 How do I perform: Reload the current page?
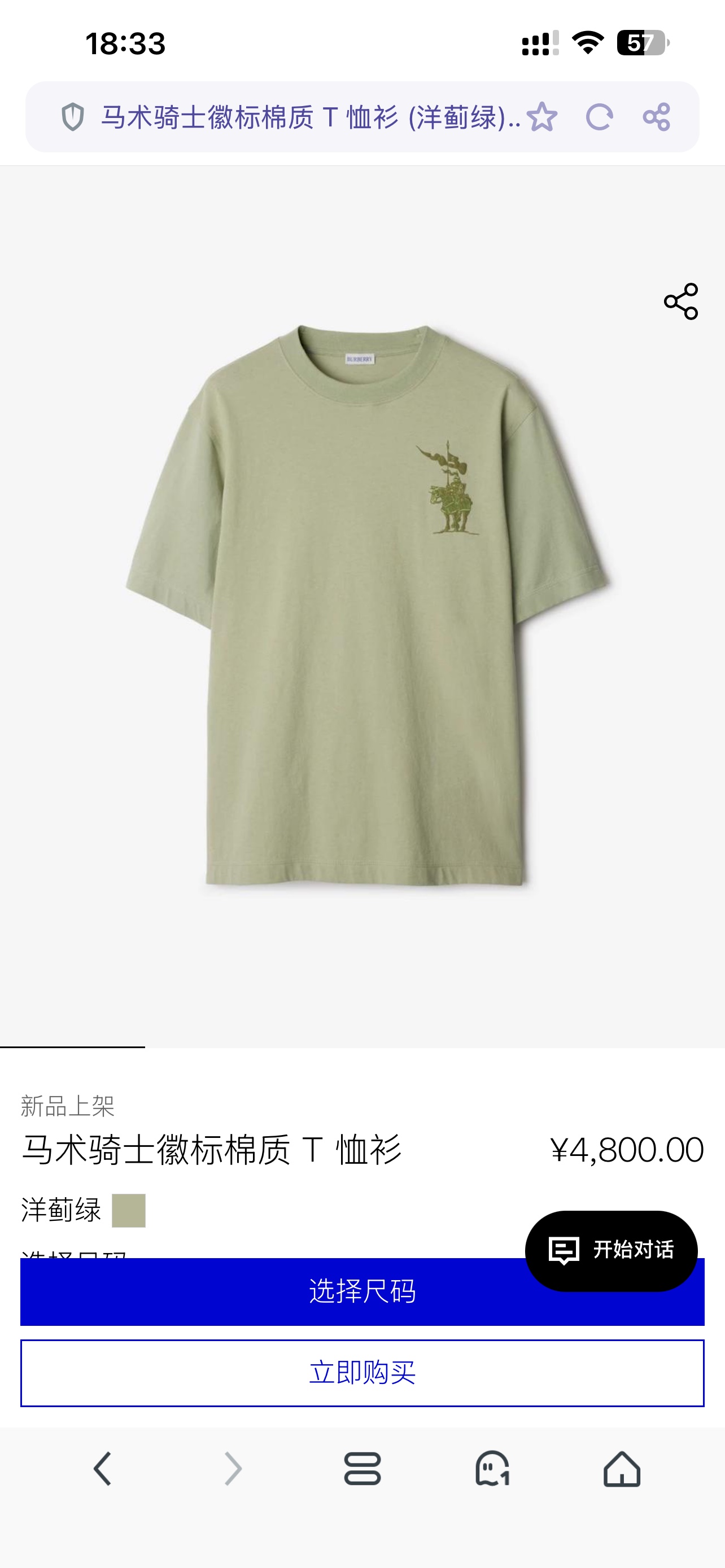(599, 117)
